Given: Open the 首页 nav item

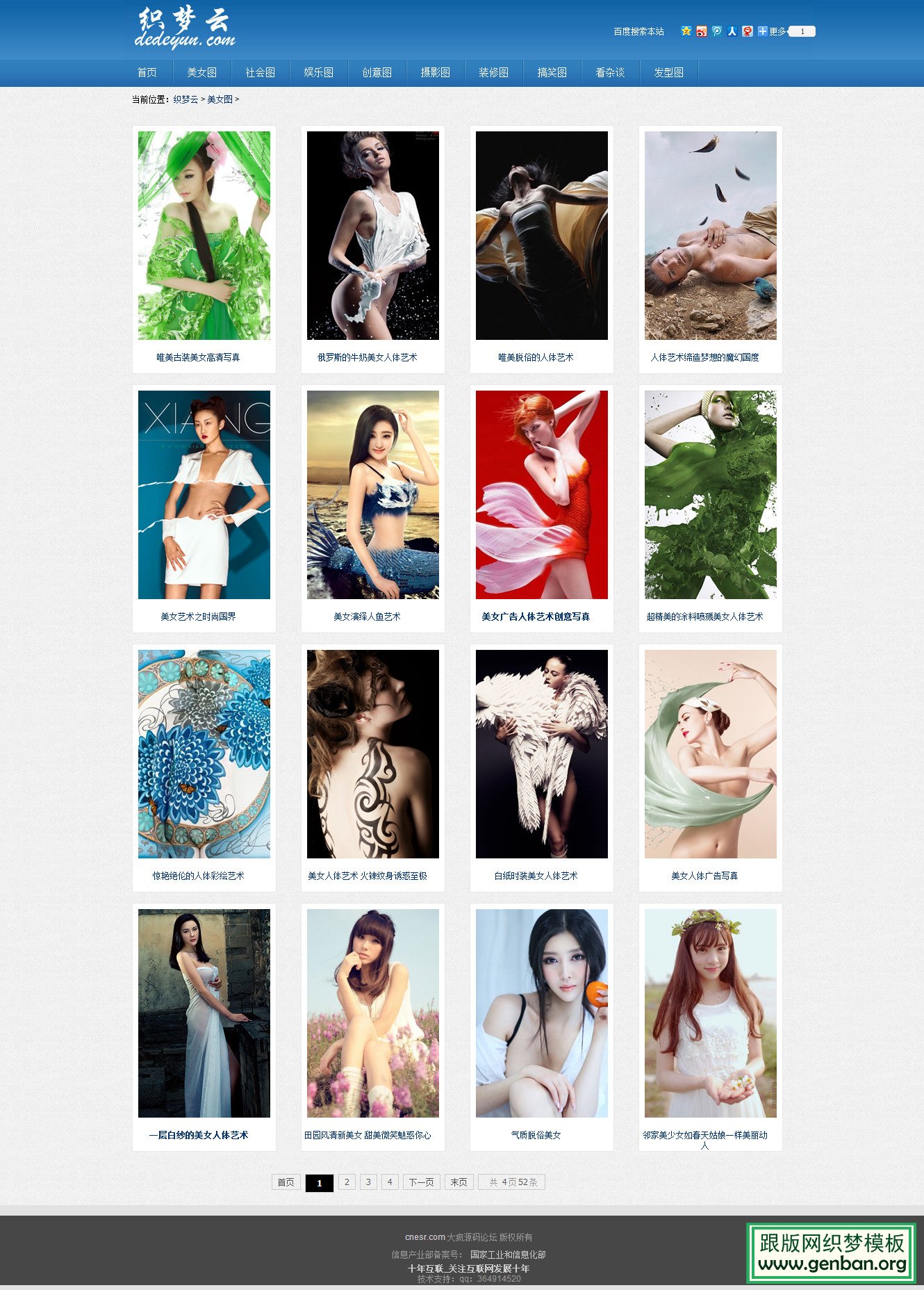Looking at the screenshot, I should pyautogui.click(x=147, y=72).
